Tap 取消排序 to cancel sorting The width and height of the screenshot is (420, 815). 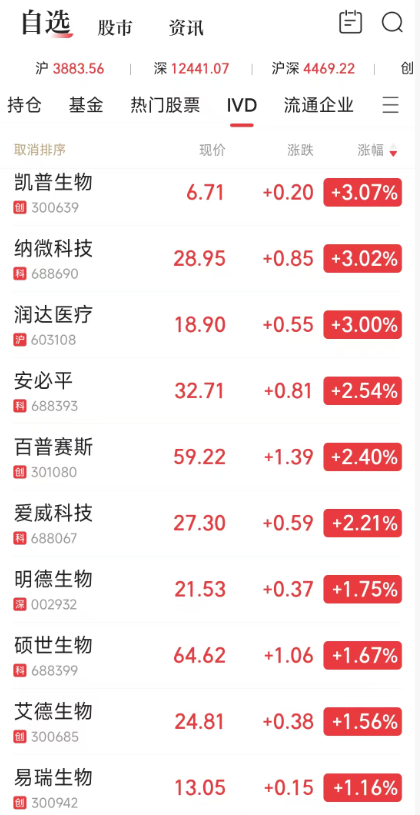click(x=40, y=150)
